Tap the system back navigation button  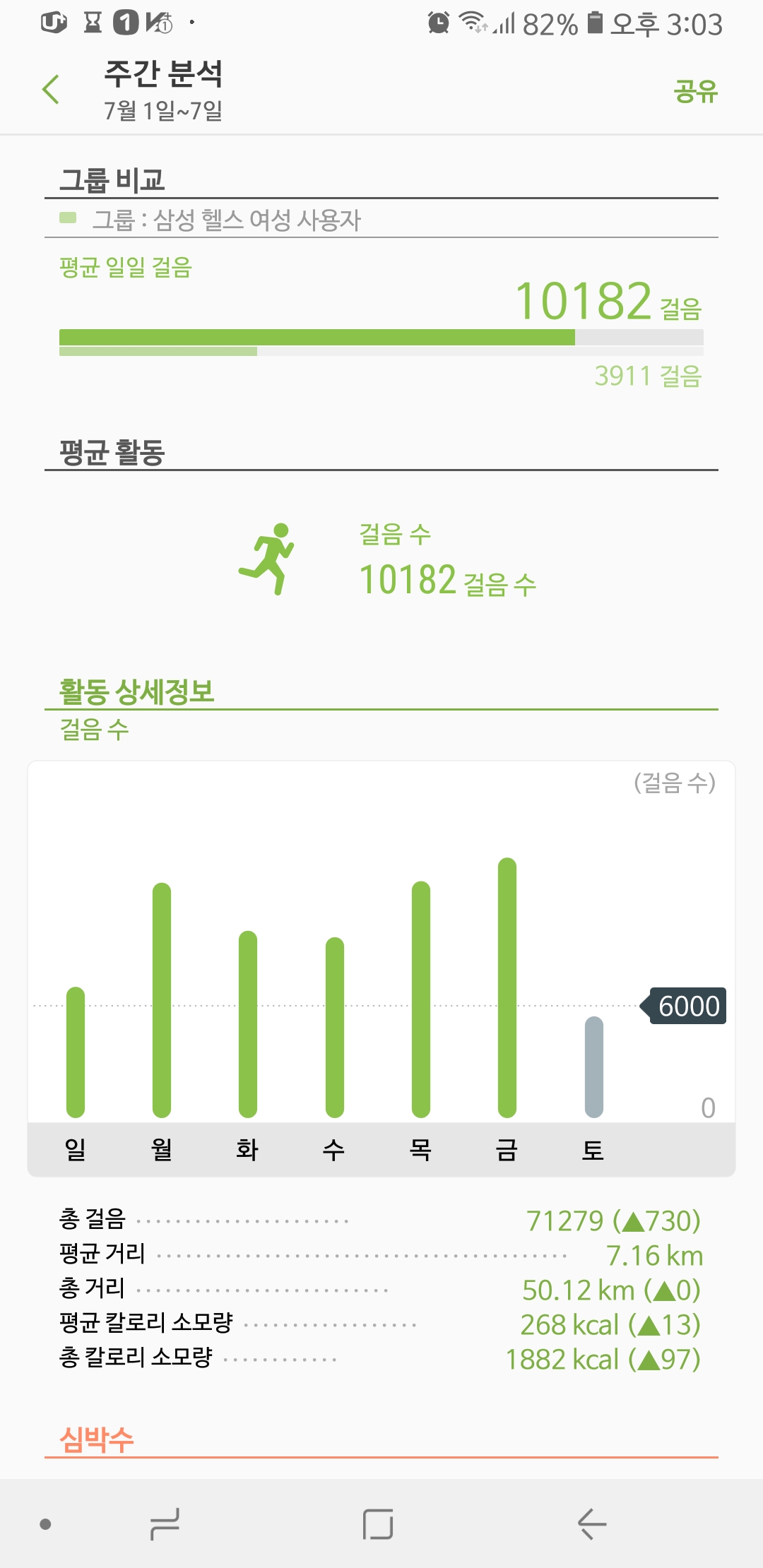[592, 1524]
